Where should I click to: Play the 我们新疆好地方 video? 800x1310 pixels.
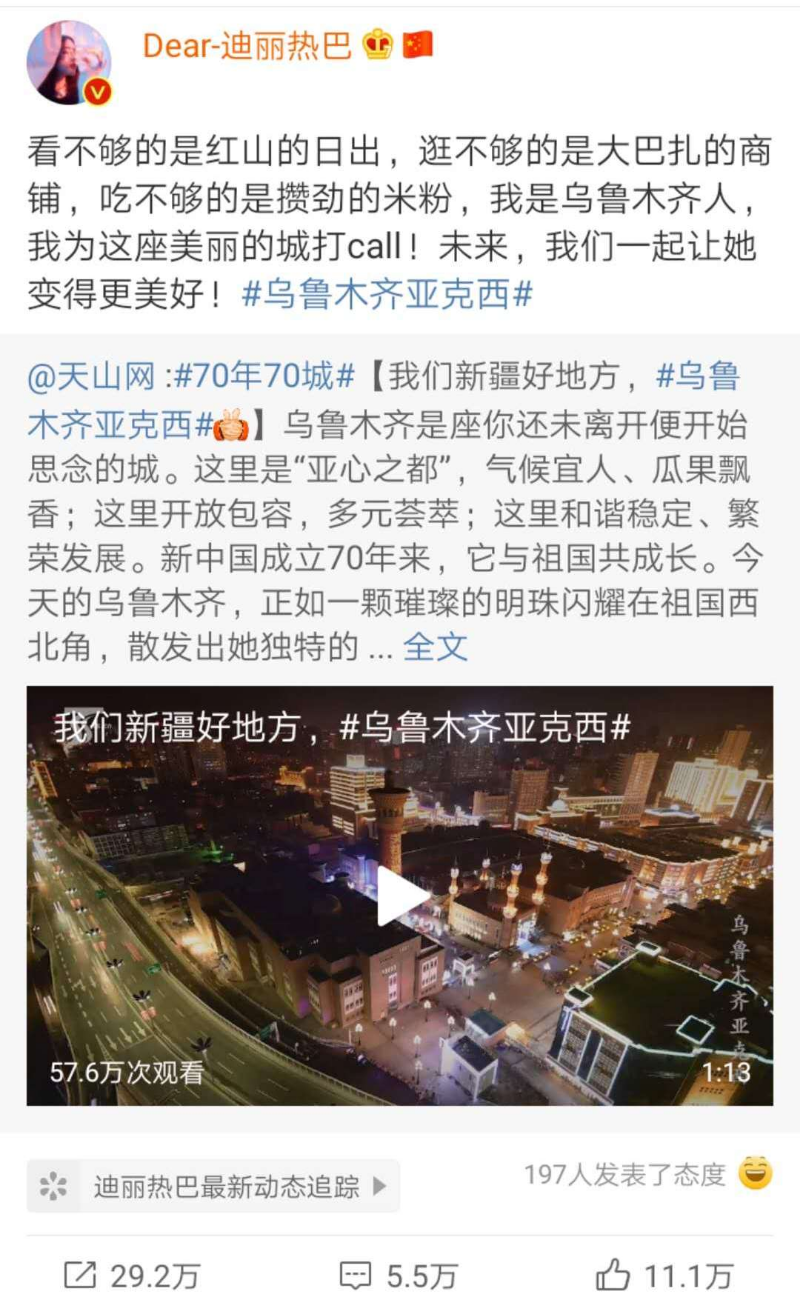coord(400,895)
